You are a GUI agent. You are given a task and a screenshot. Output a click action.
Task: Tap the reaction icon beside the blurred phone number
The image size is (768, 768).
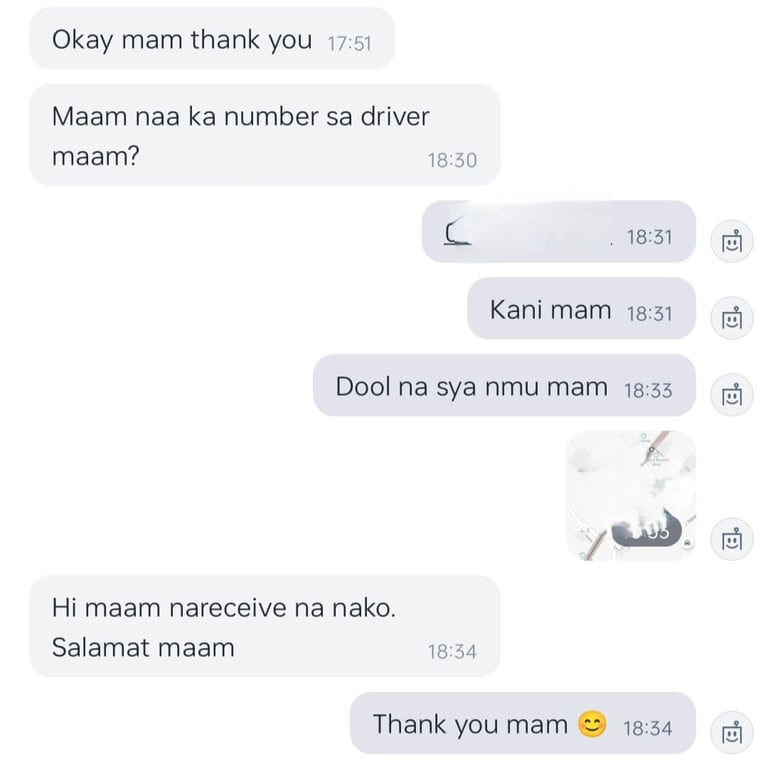[732, 241]
